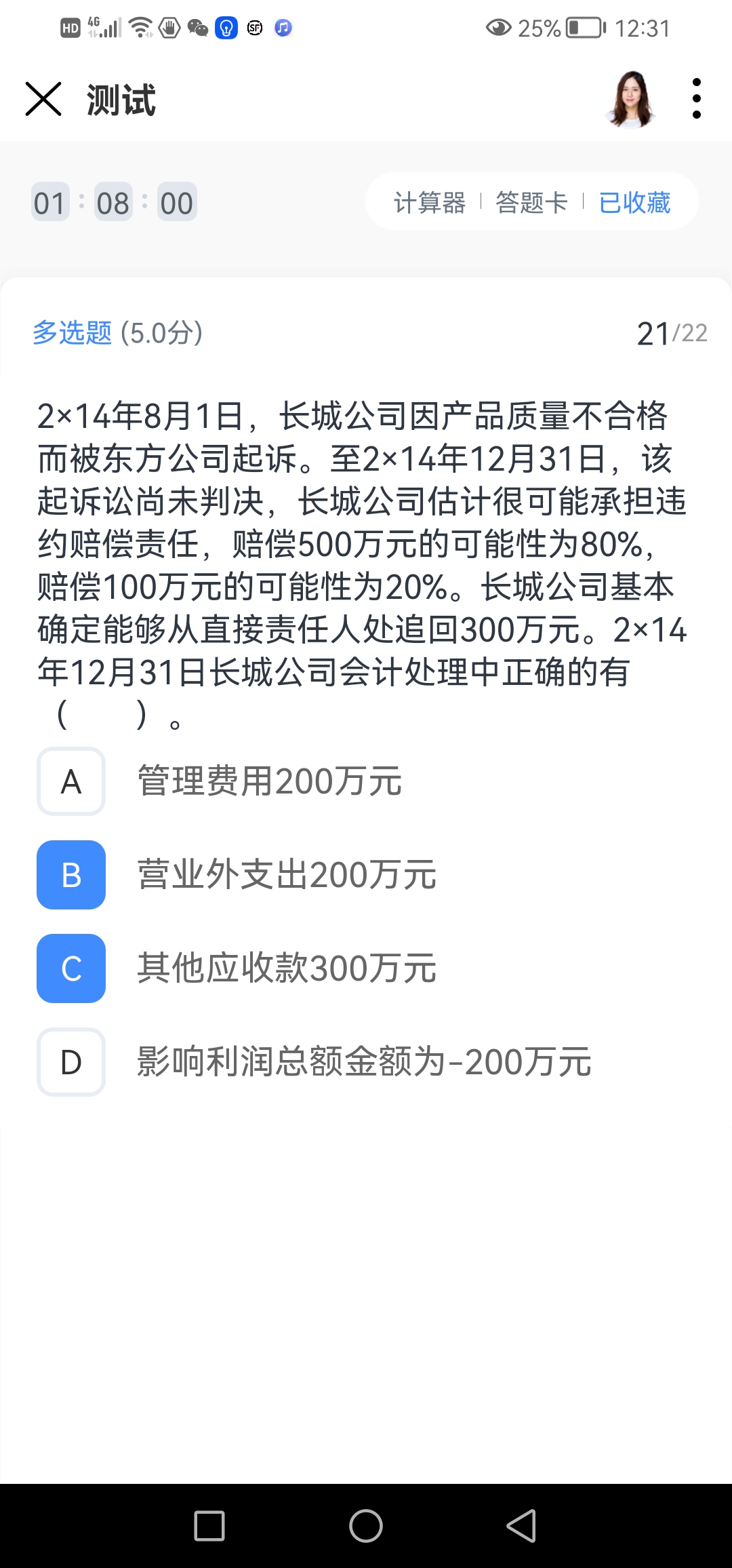Viewport: 732px width, 1568px height.
Task: Tap the profile avatar at top
Action: pos(631,99)
